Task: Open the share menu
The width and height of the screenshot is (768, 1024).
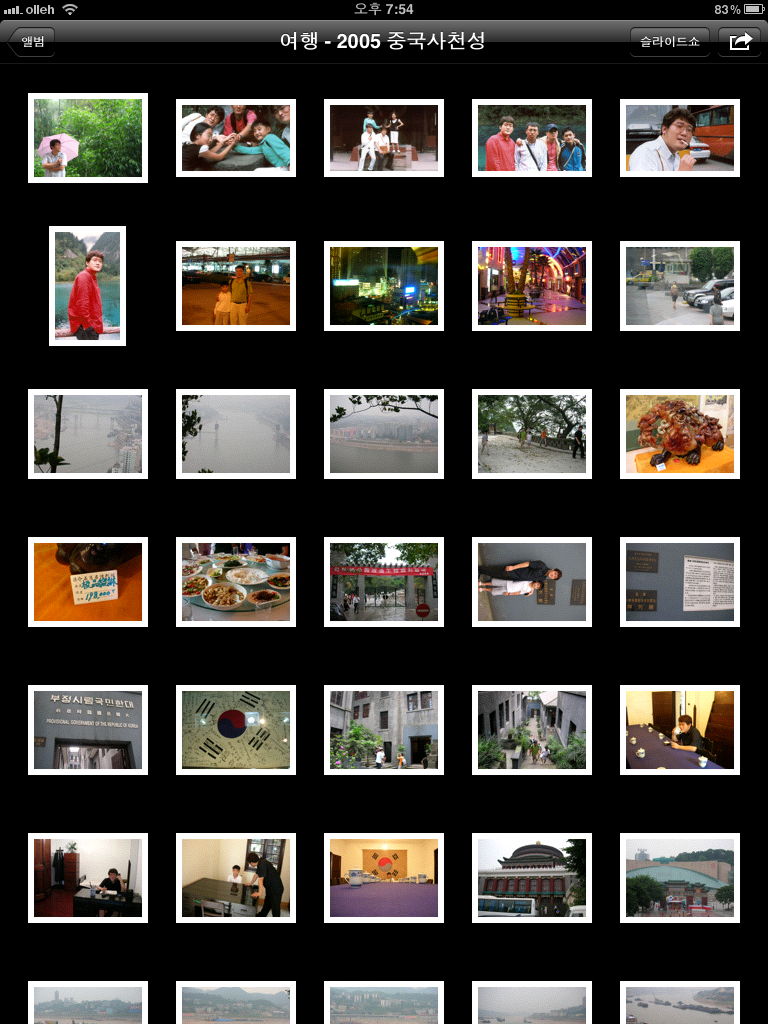Action: (740, 41)
